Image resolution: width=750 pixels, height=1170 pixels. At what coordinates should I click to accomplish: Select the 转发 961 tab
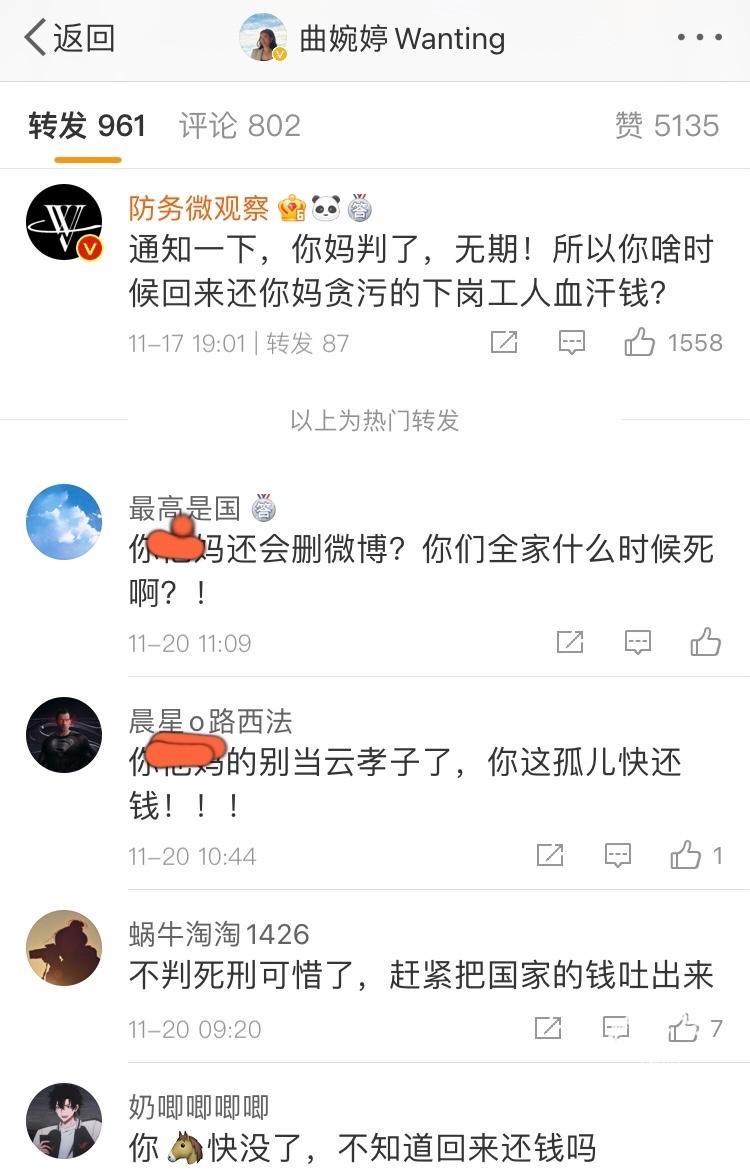coord(87,126)
